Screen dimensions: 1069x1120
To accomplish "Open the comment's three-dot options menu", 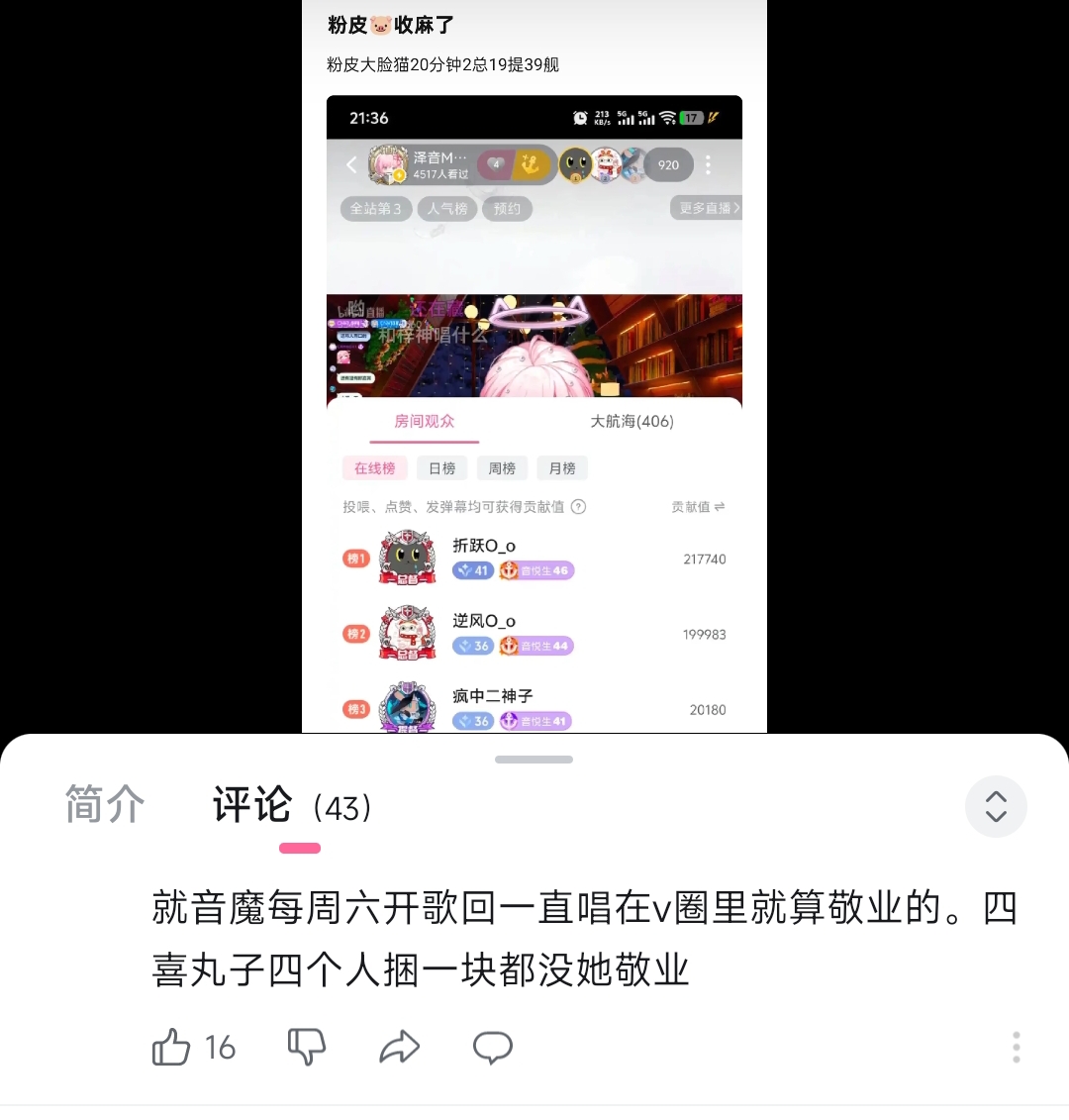I will click(x=1016, y=1047).
